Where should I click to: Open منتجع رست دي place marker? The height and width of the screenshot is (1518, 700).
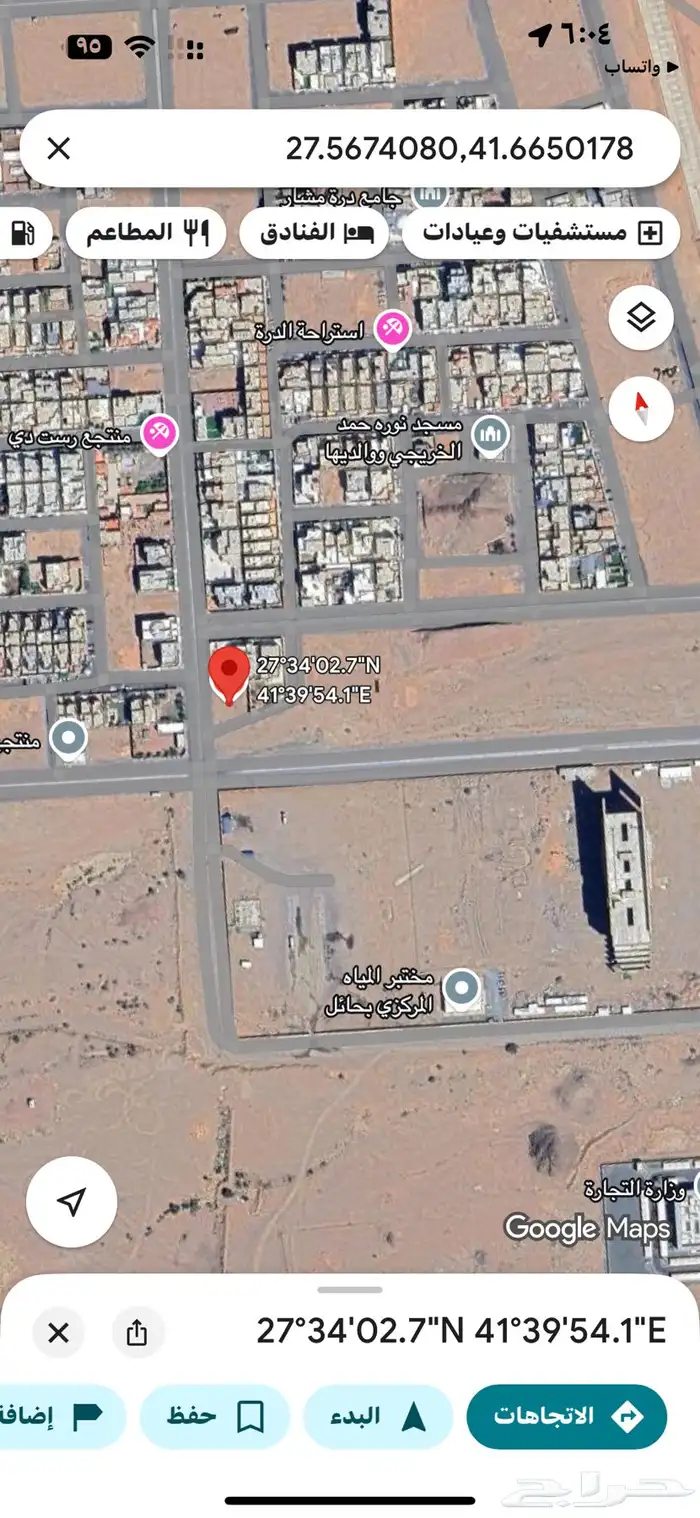click(x=158, y=433)
